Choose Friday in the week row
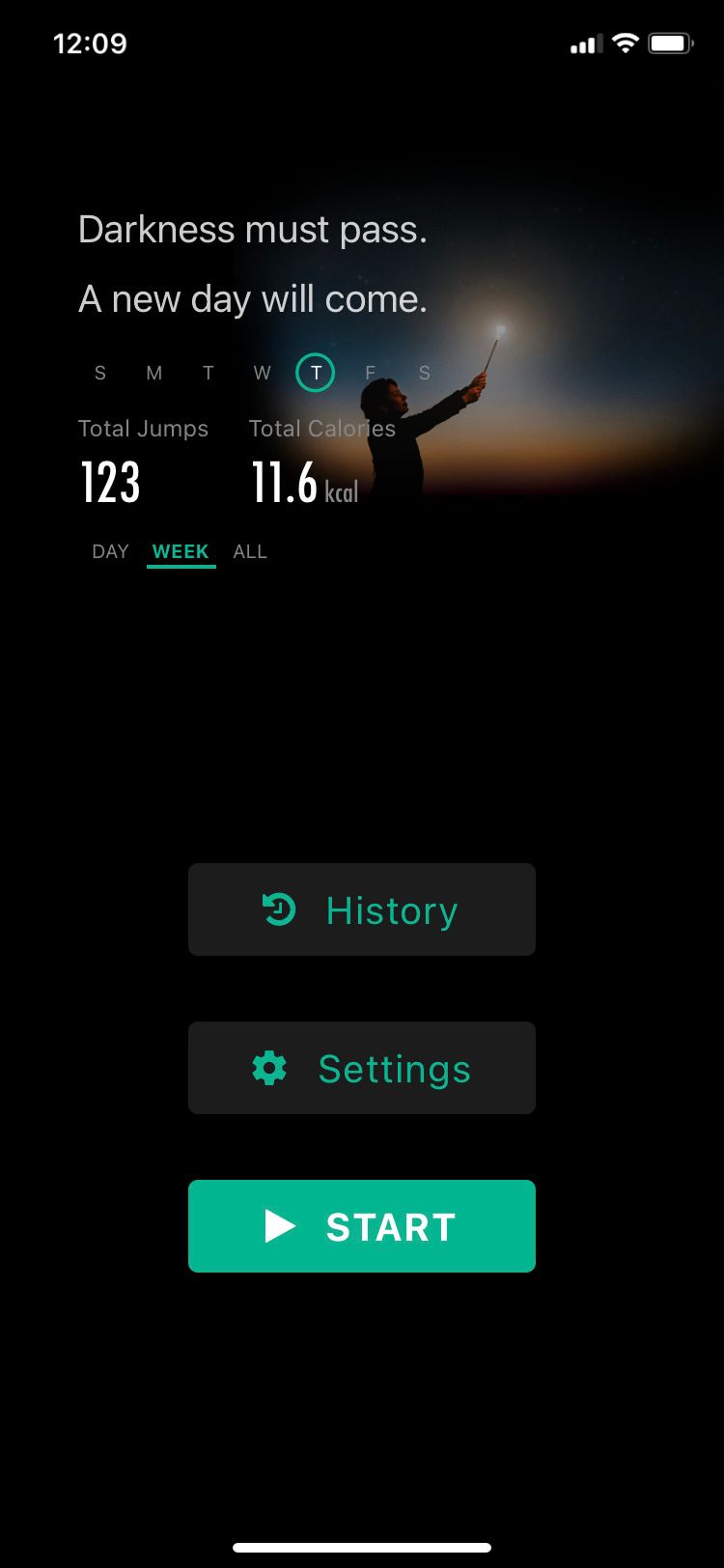This screenshot has width=724, height=1568. pos(370,373)
